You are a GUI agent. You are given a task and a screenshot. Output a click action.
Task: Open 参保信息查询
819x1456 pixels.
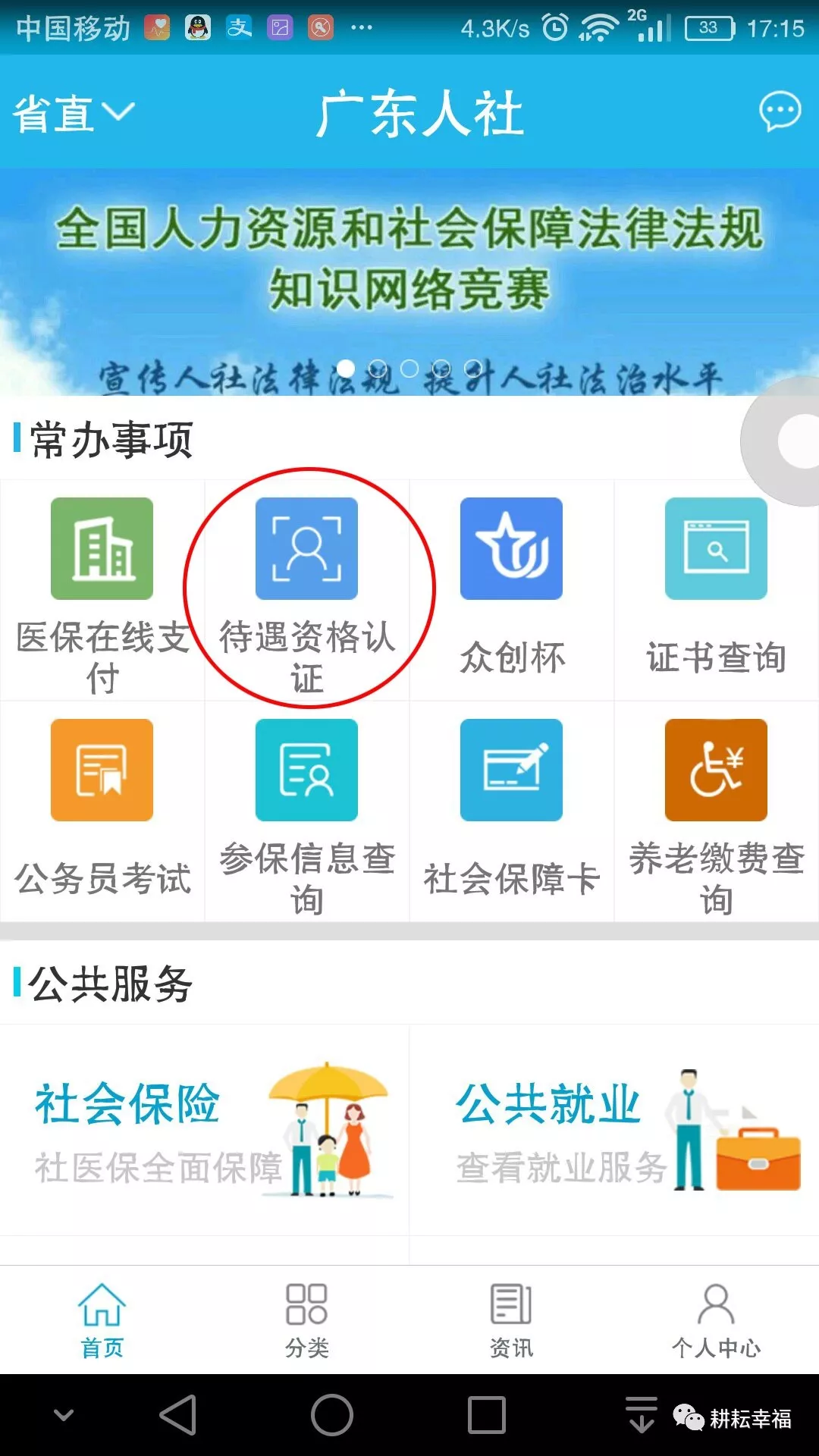point(307,811)
